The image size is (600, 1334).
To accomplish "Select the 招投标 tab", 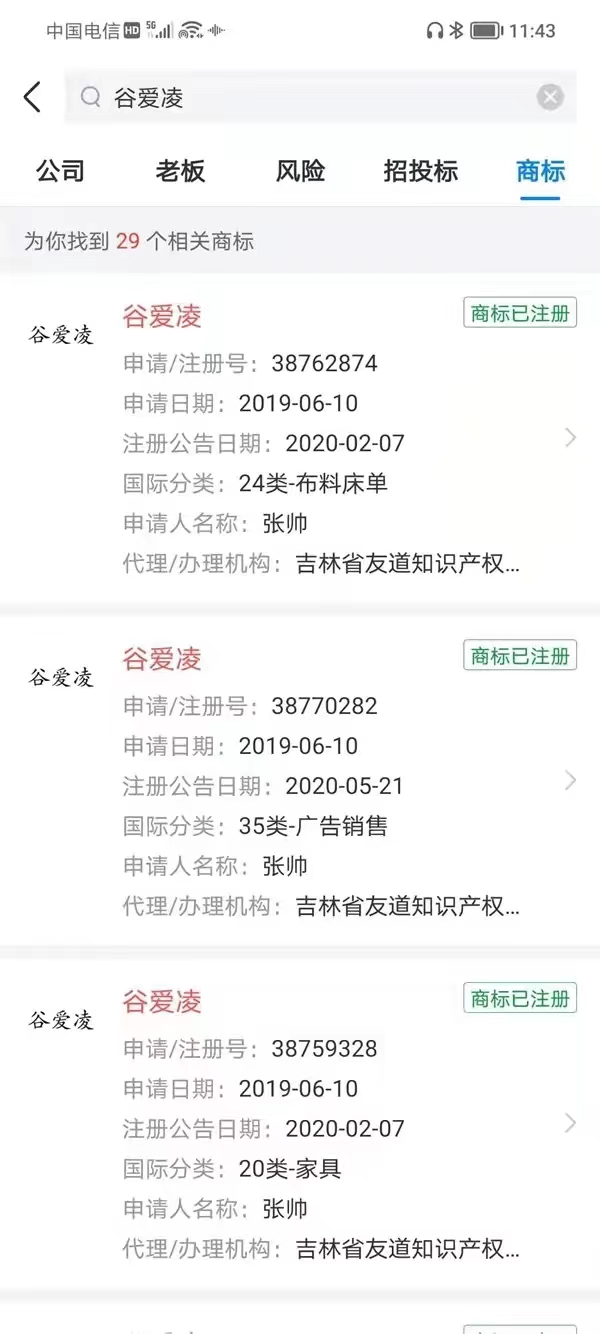I will click(x=420, y=171).
